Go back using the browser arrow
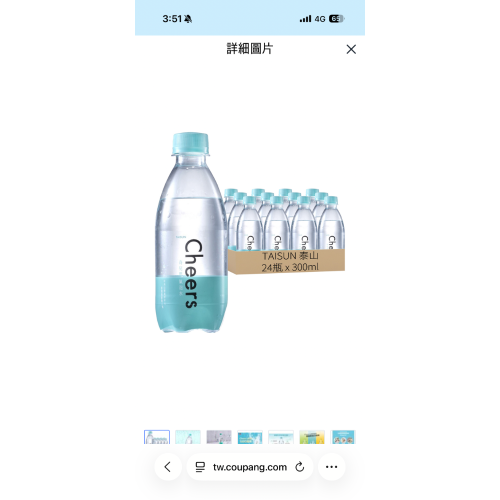Screen dimensions: 500x500 point(168,467)
